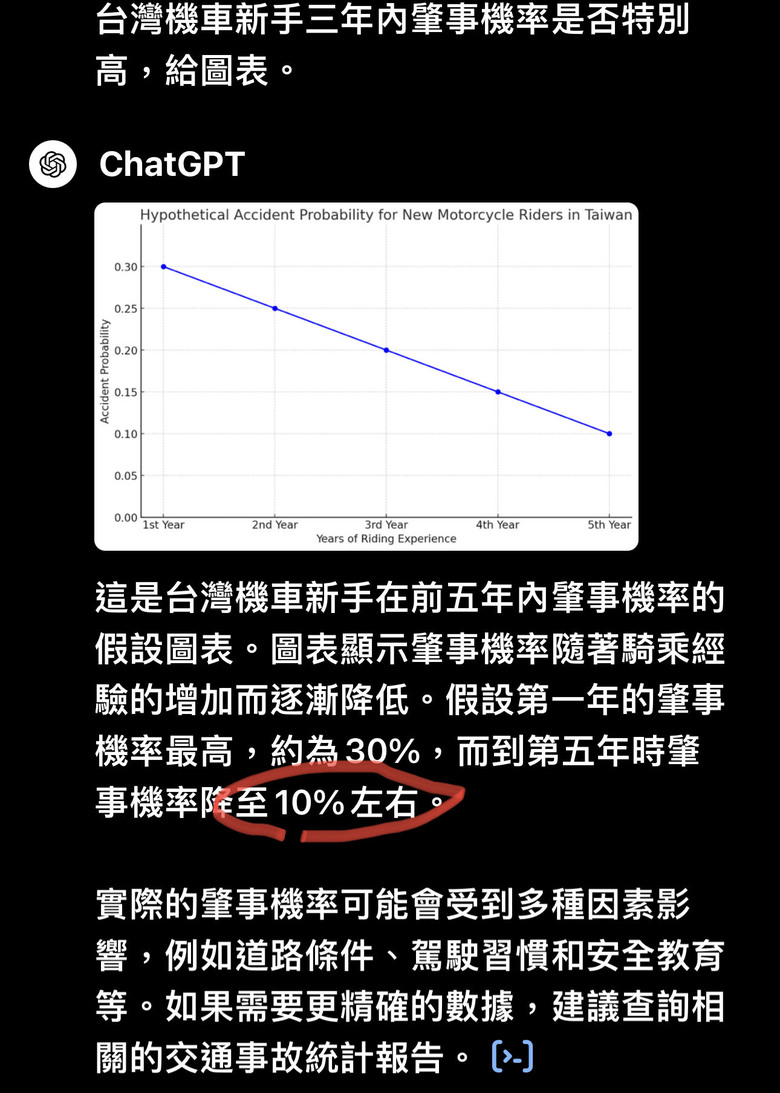Open the accident probability chart image
Viewport: 780px width, 1093px height.
point(366,376)
